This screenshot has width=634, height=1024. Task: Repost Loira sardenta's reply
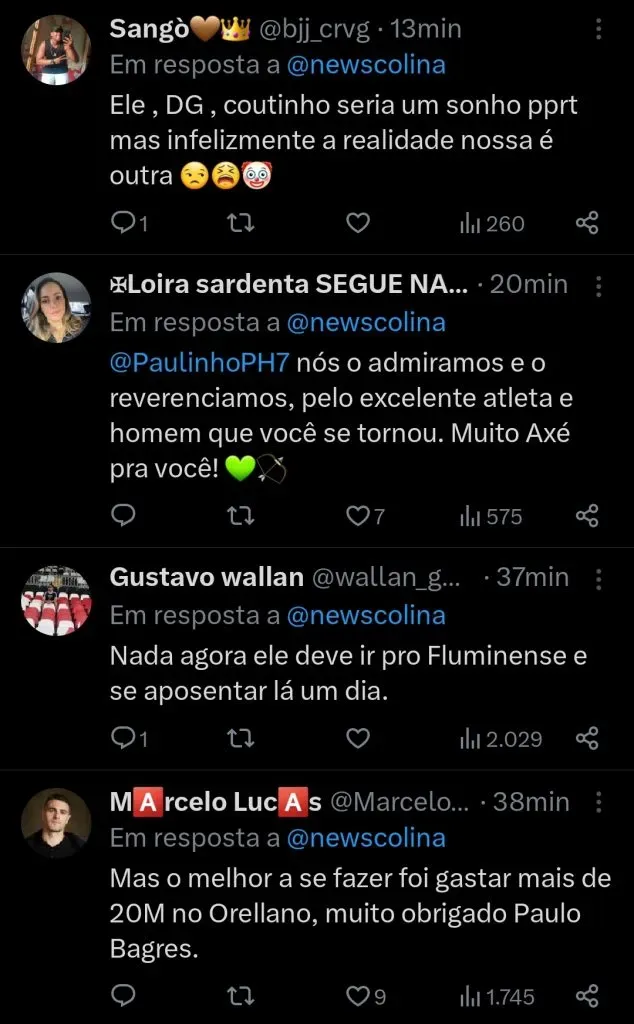pyautogui.click(x=241, y=516)
